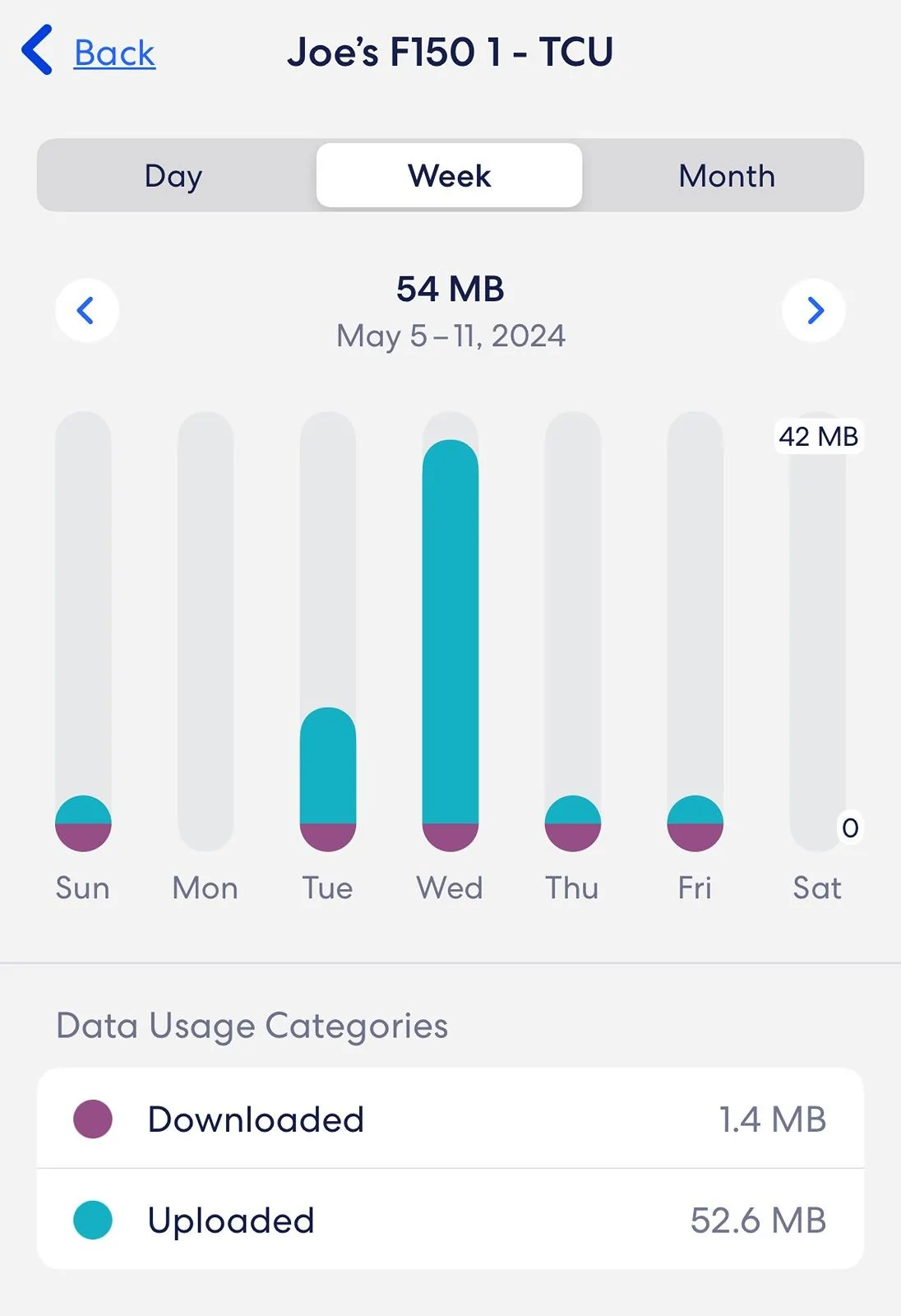The height and width of the screenshot is (1316, 901).
Task: Advance to the next week
Action: [x=814, y=311]
